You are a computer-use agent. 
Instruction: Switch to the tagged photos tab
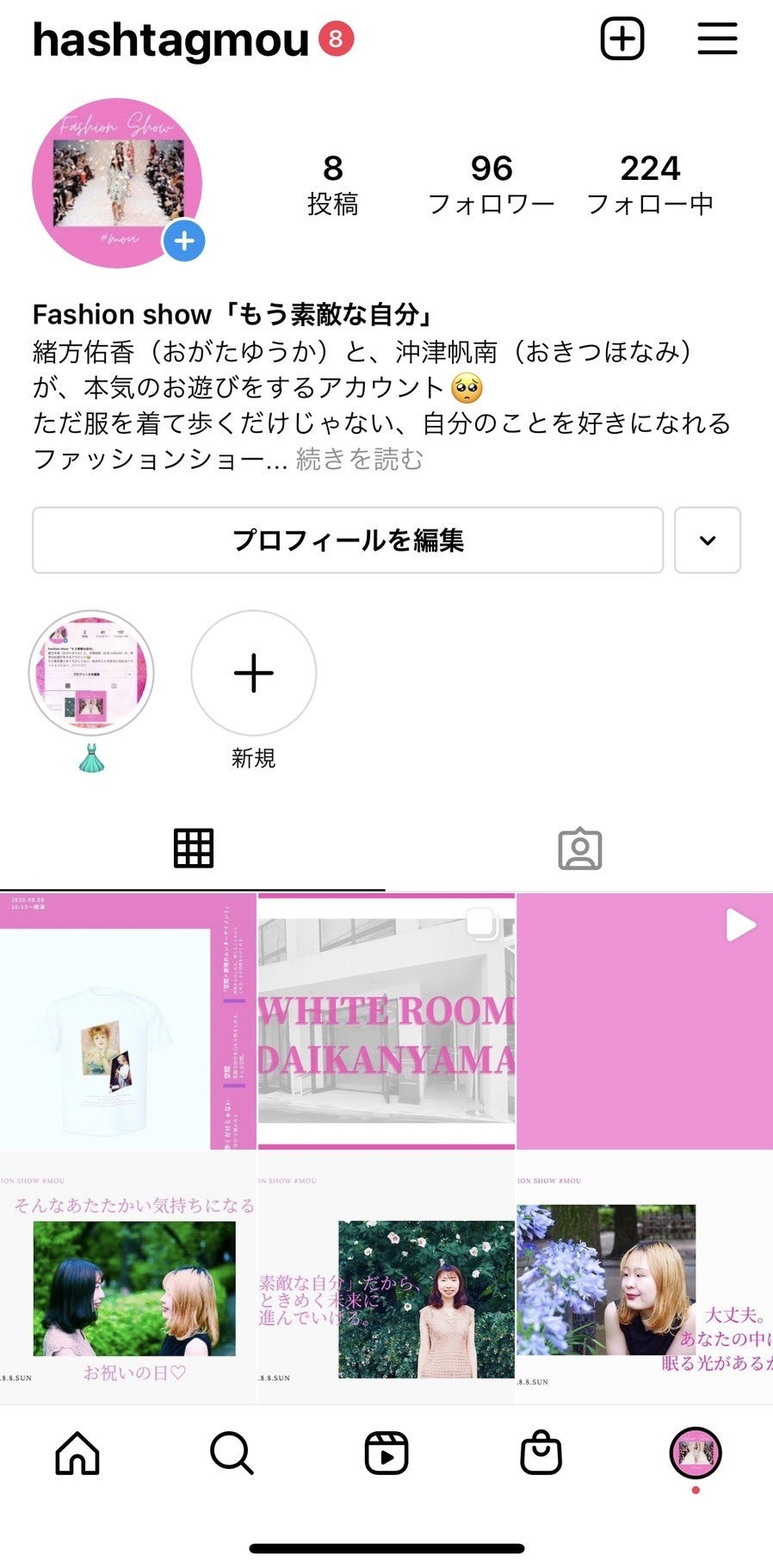[x=579, y=849]
